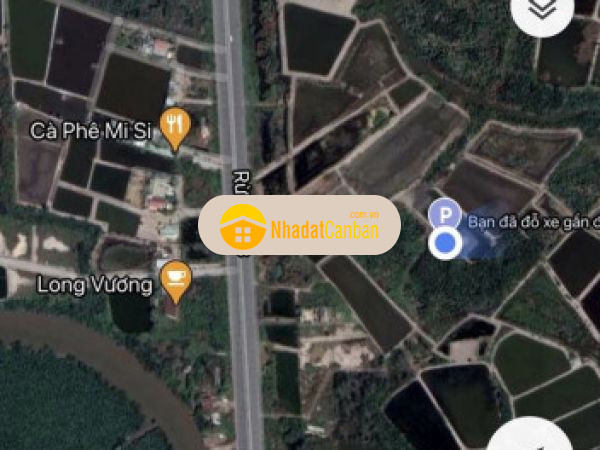Open the Cà Phê Mì Si restaurant marker
The width and height of the screenshot is (600, 450).
[176, 126]
